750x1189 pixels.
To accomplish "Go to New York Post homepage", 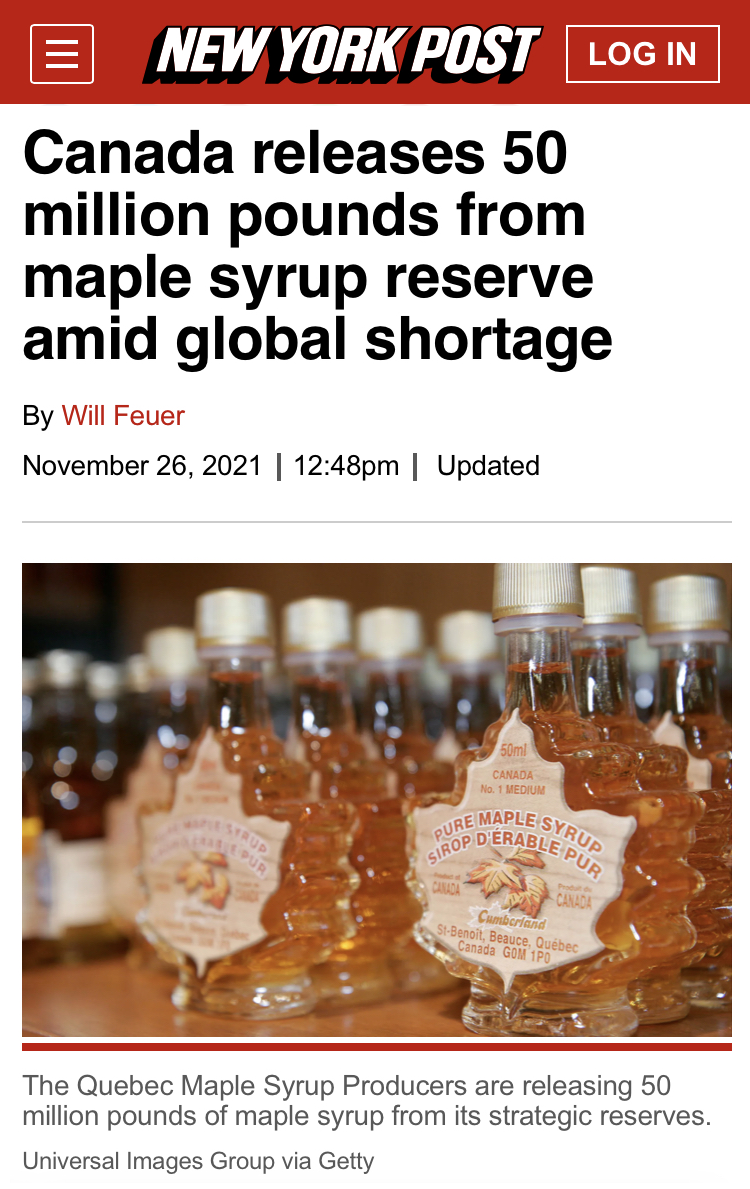I will 341,53.
